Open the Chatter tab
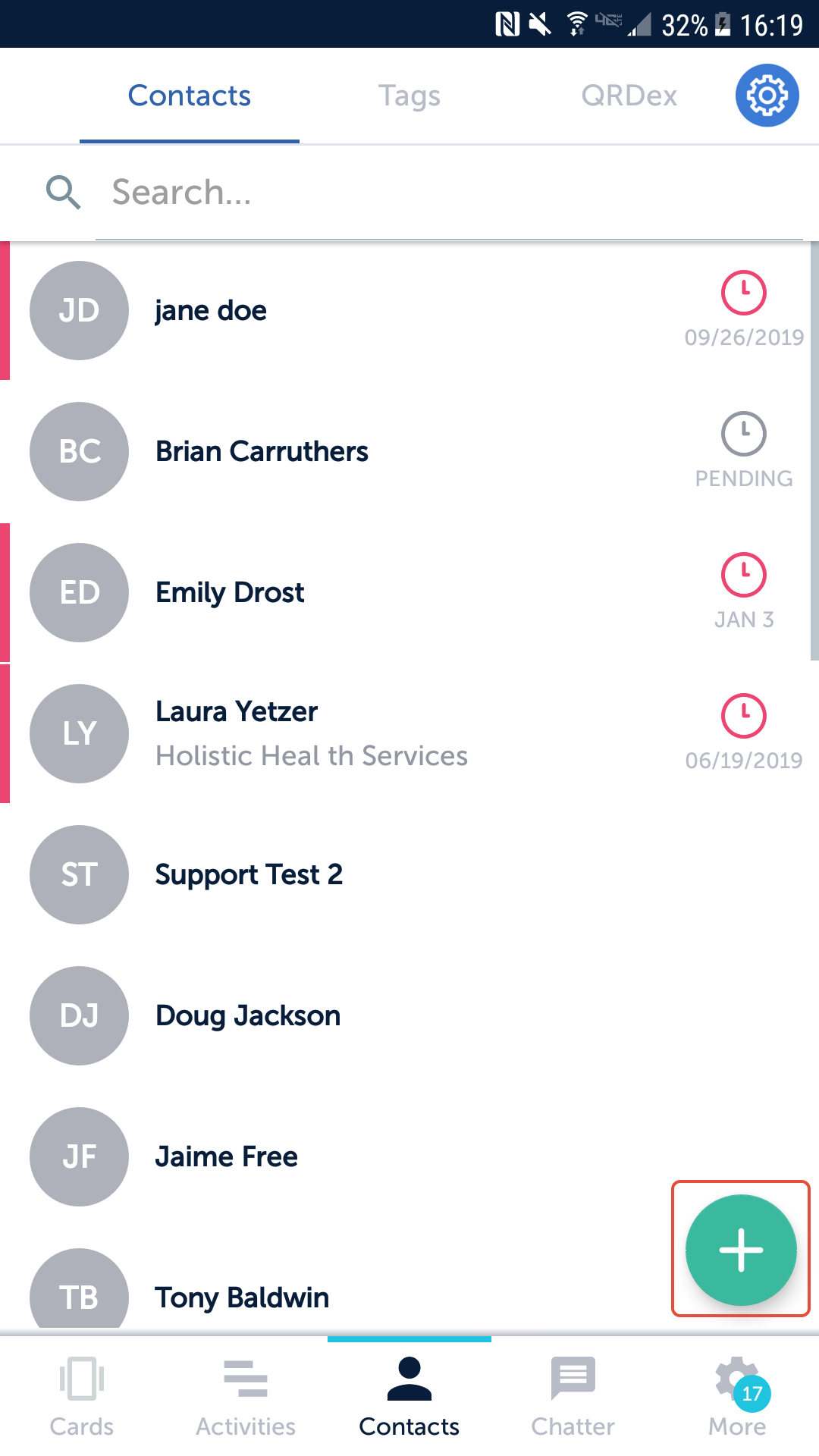Image resolution: width=819 pixels, height=1456 pixels. click(x=573, y=1397)
